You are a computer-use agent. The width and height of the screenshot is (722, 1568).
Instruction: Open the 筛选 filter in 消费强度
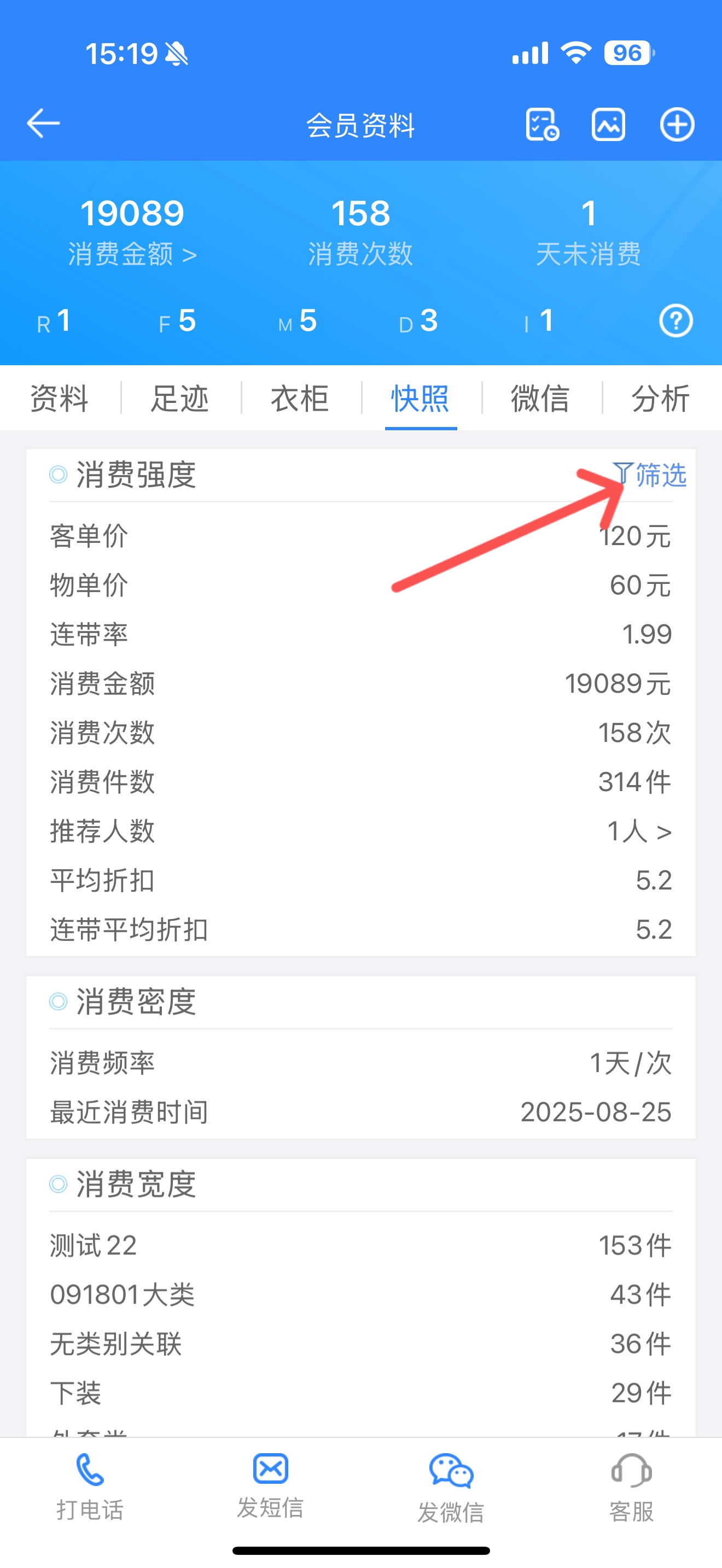pos(650,475)
